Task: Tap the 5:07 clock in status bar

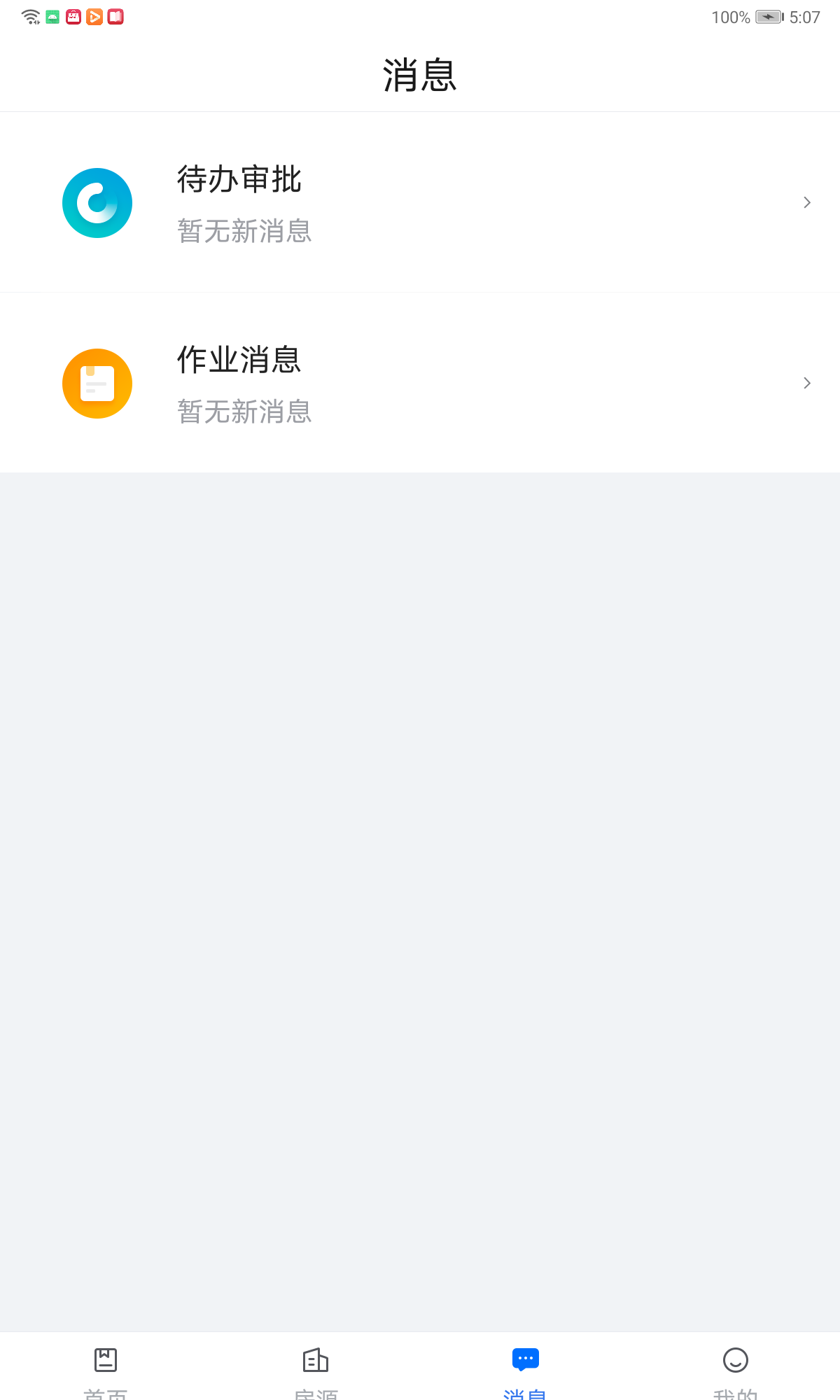Action: pos(805,17)
